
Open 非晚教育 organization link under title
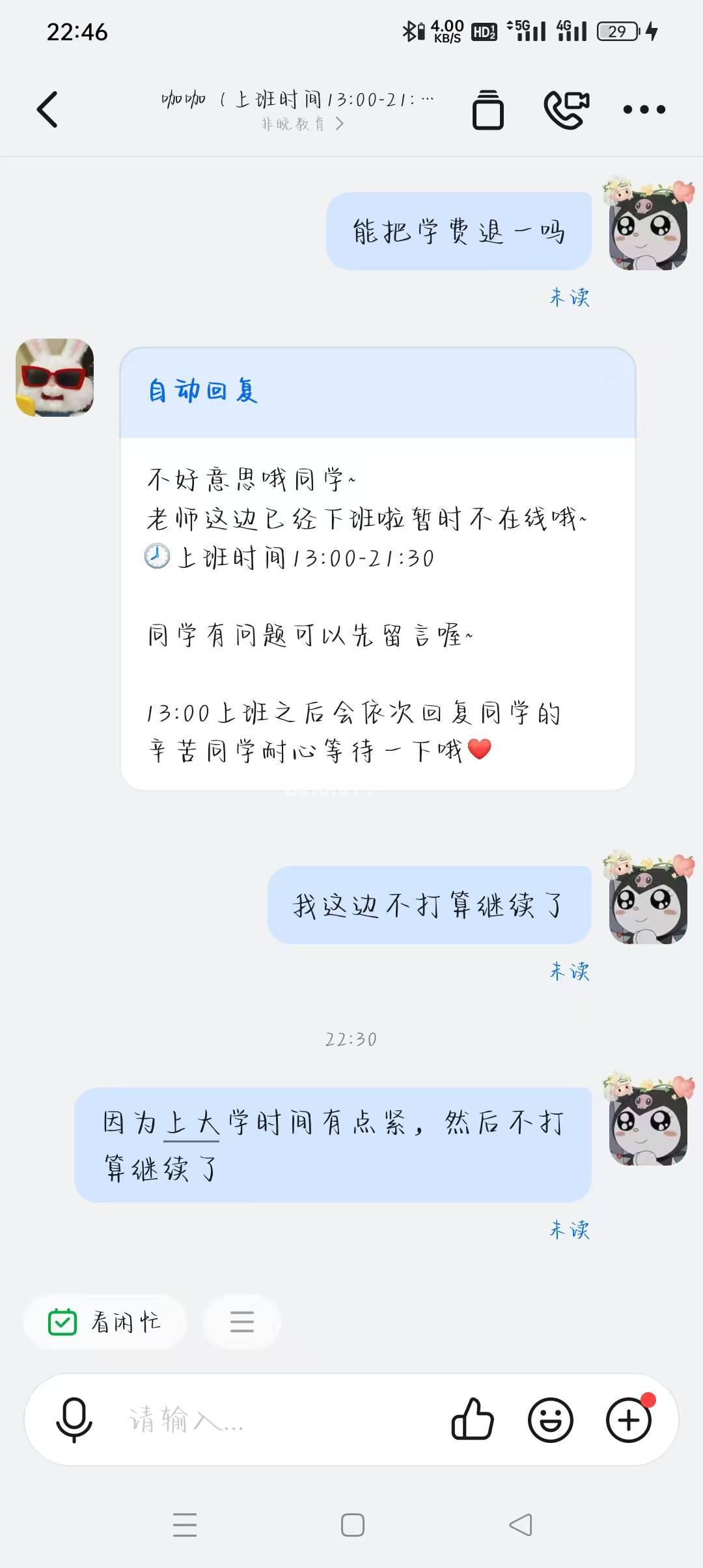pos(302,124)
